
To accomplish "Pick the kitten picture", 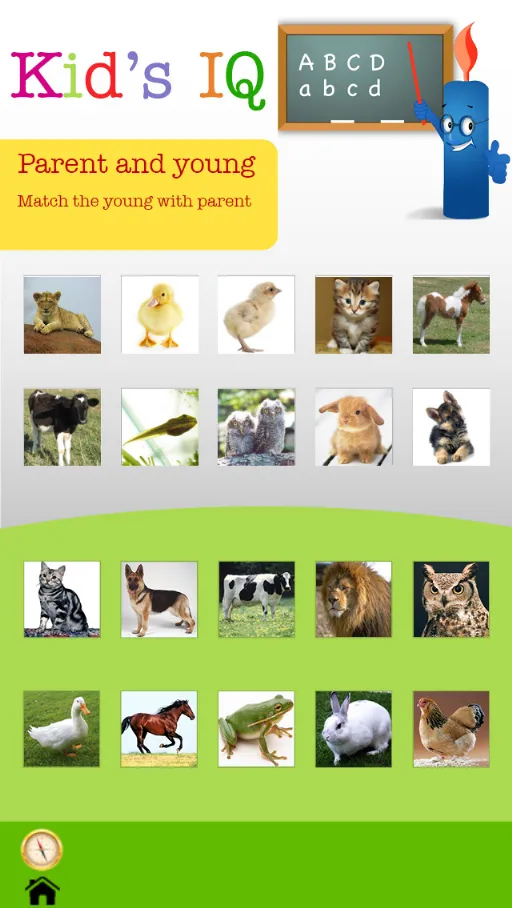I will 353,315.
